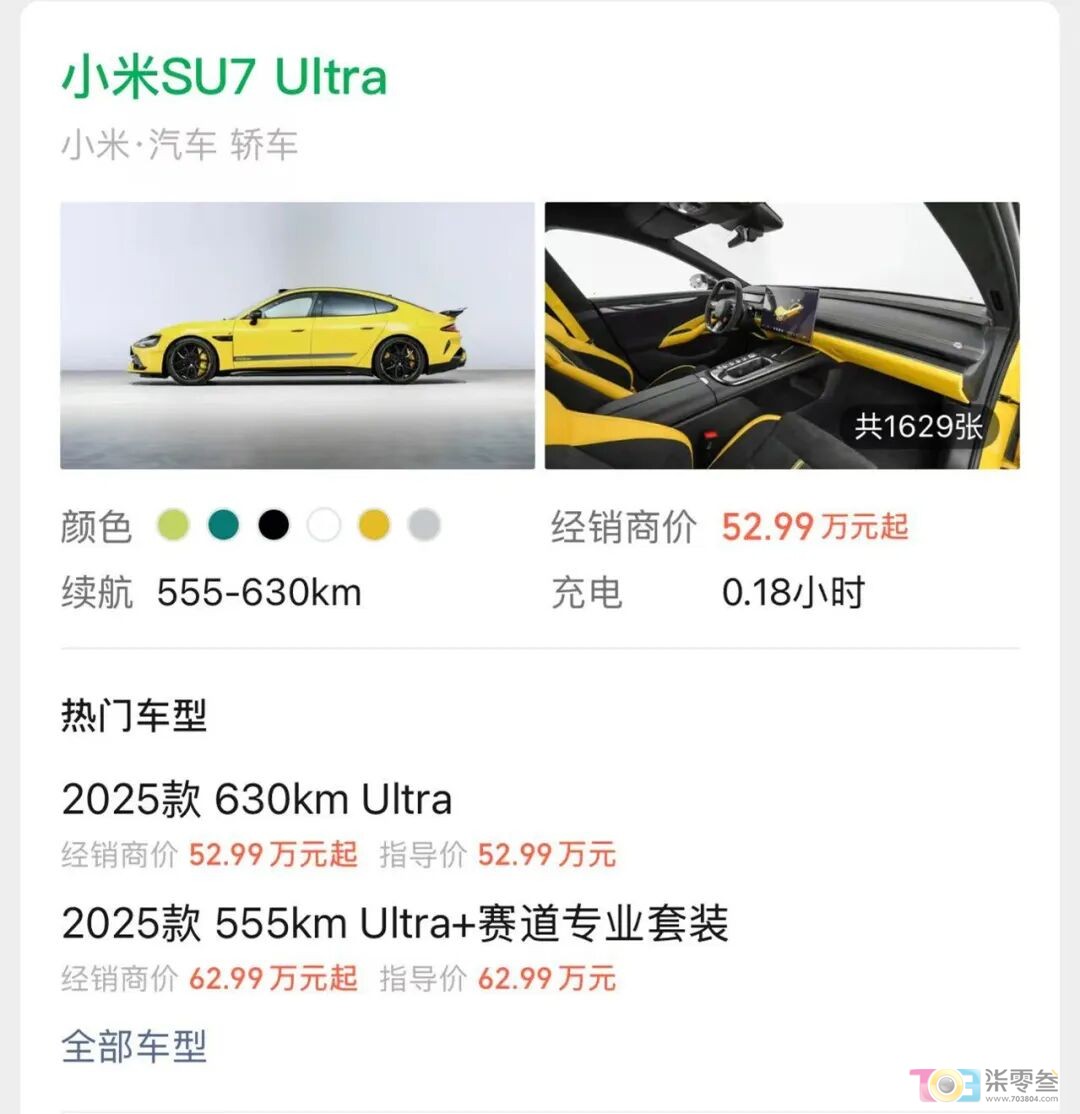The image size is (1080, 1114).
Task: Show 全部车型 list
Action: click(134, 1047)
